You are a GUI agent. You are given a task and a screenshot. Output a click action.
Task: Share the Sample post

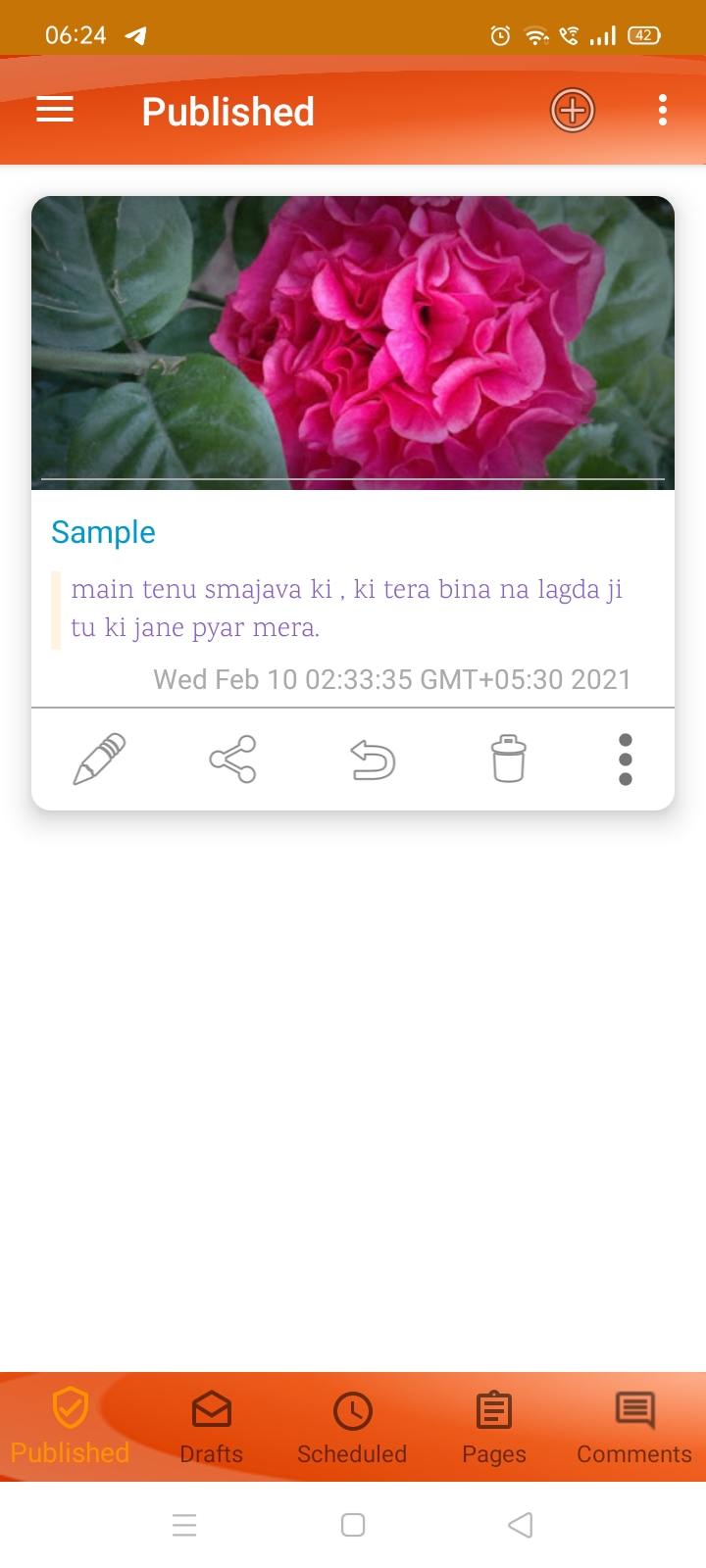tap(232, 759)
